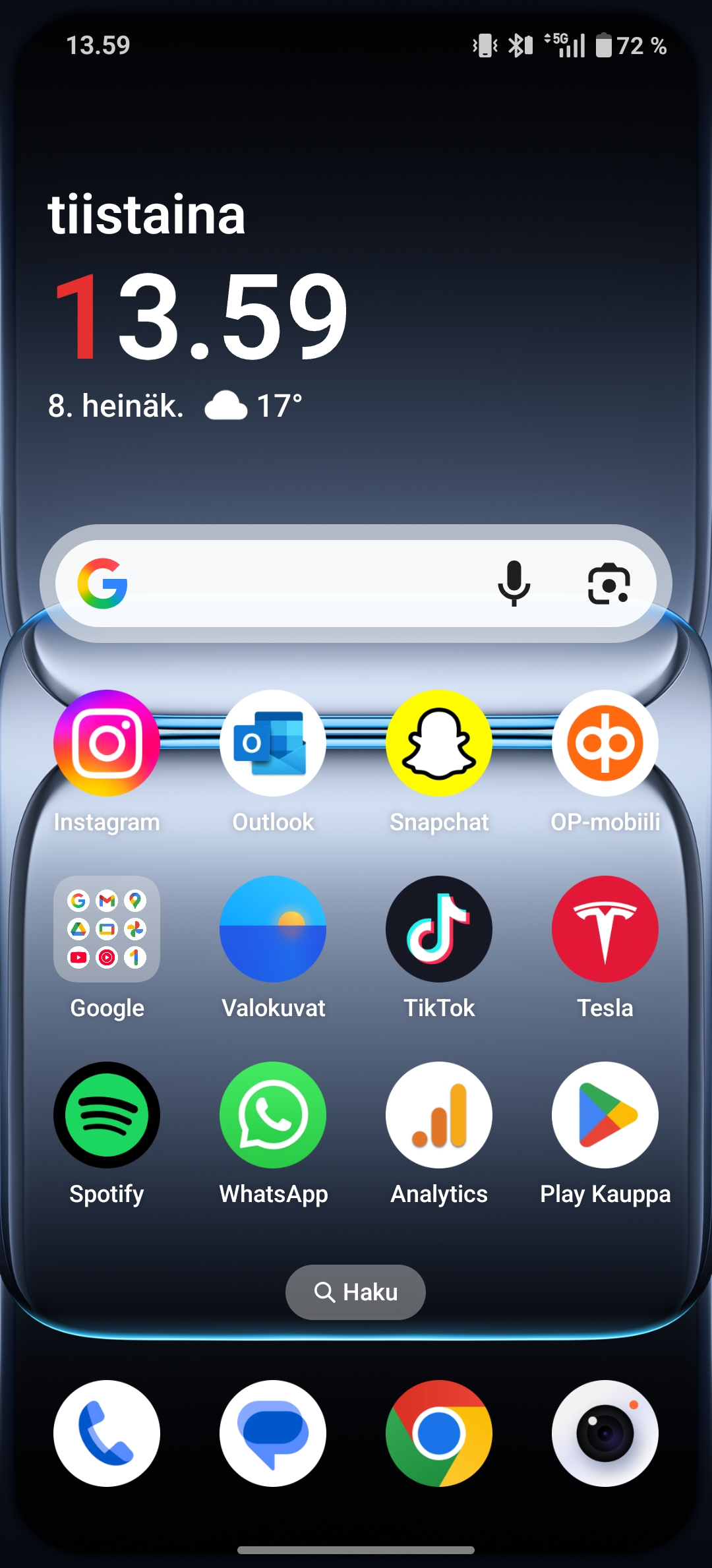Launch Chrome browser
This screenshot has height=1568, width=712.
[x=439, y=1433]
